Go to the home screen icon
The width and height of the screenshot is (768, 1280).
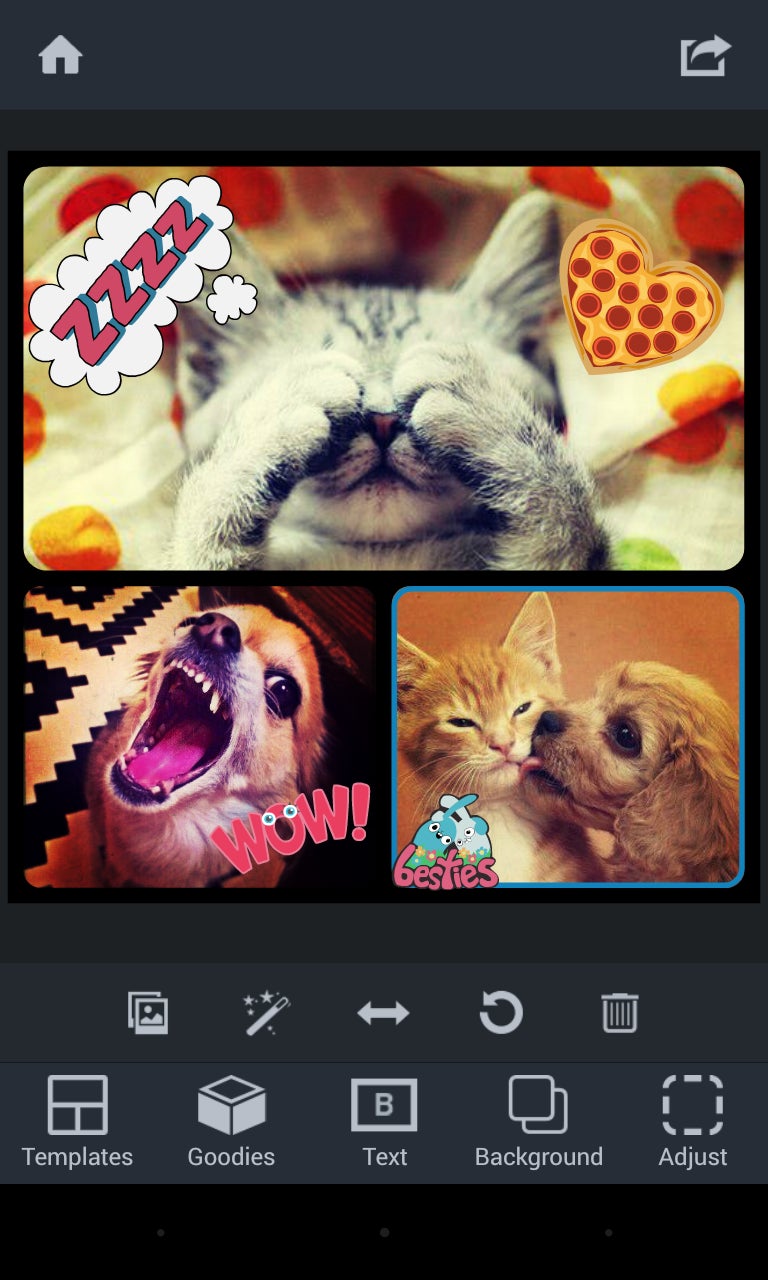pyautogui.click(x=60, y=55)
